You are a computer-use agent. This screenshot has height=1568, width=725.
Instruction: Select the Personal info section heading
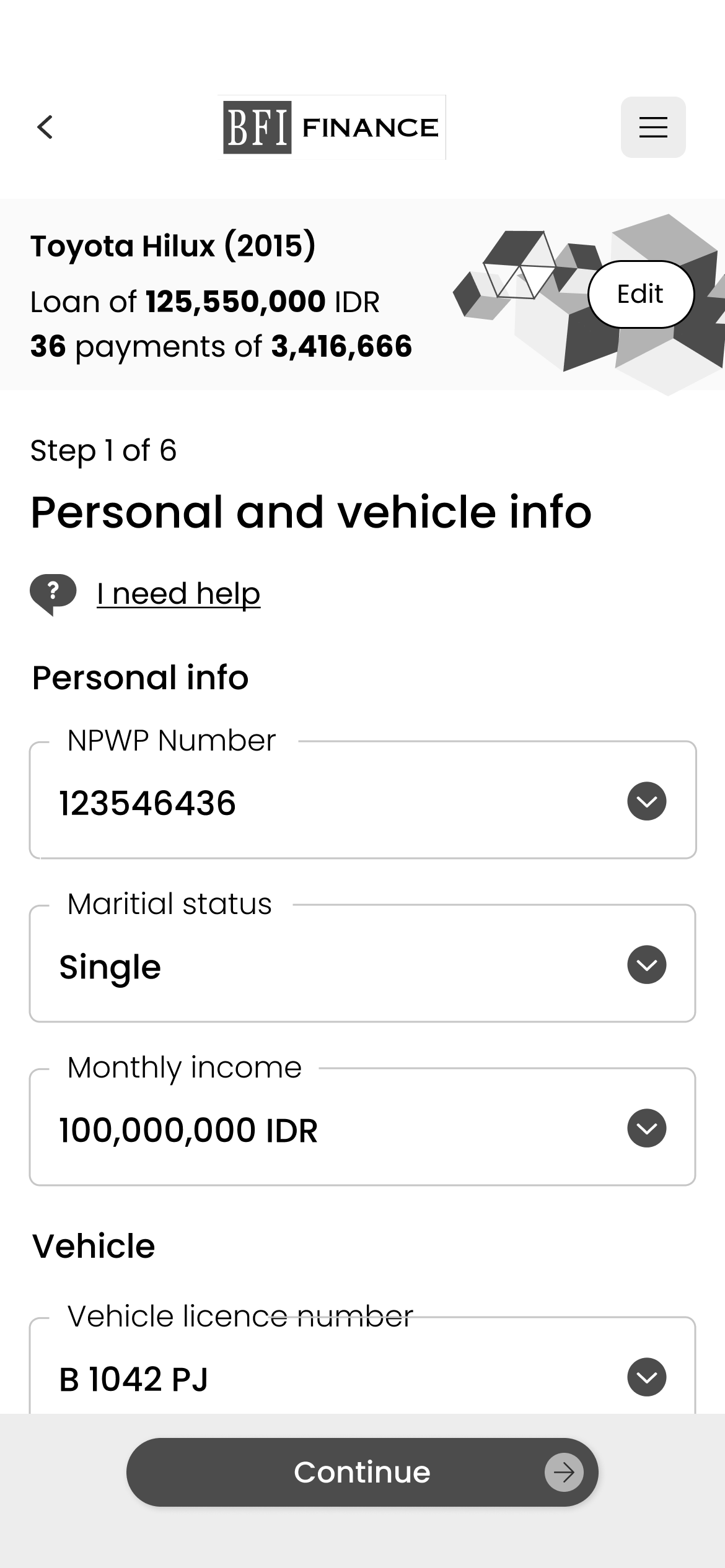pyautogui.click(x=139, y=677)
